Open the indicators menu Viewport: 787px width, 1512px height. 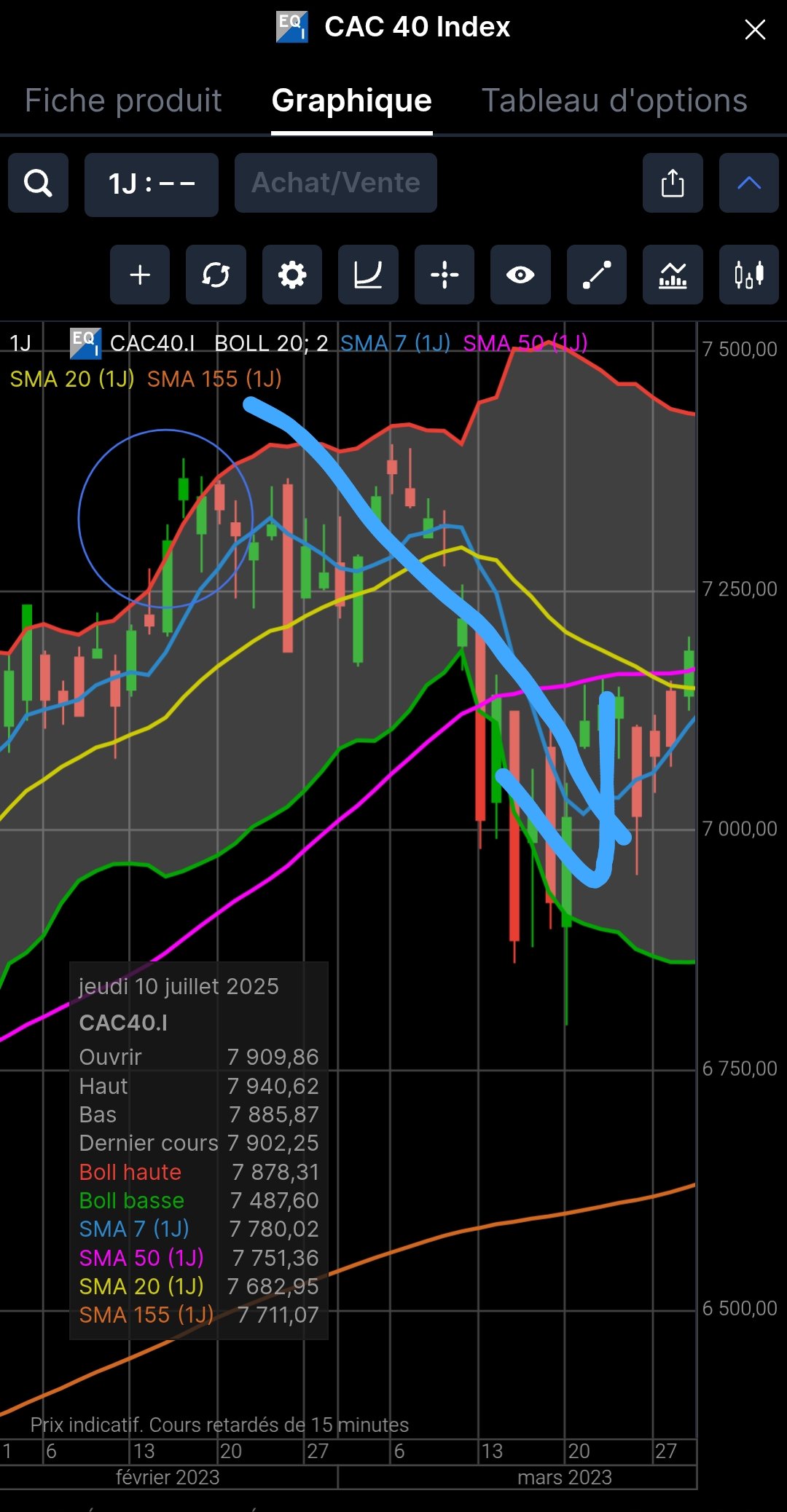coord(673,275)
